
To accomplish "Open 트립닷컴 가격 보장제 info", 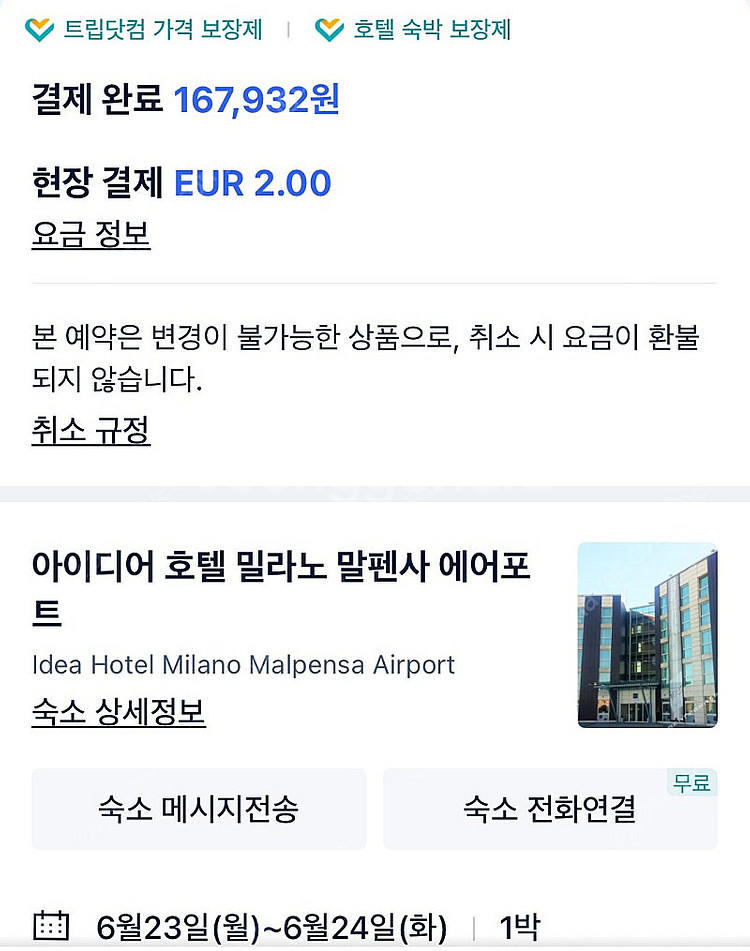I will pos(145,30).
